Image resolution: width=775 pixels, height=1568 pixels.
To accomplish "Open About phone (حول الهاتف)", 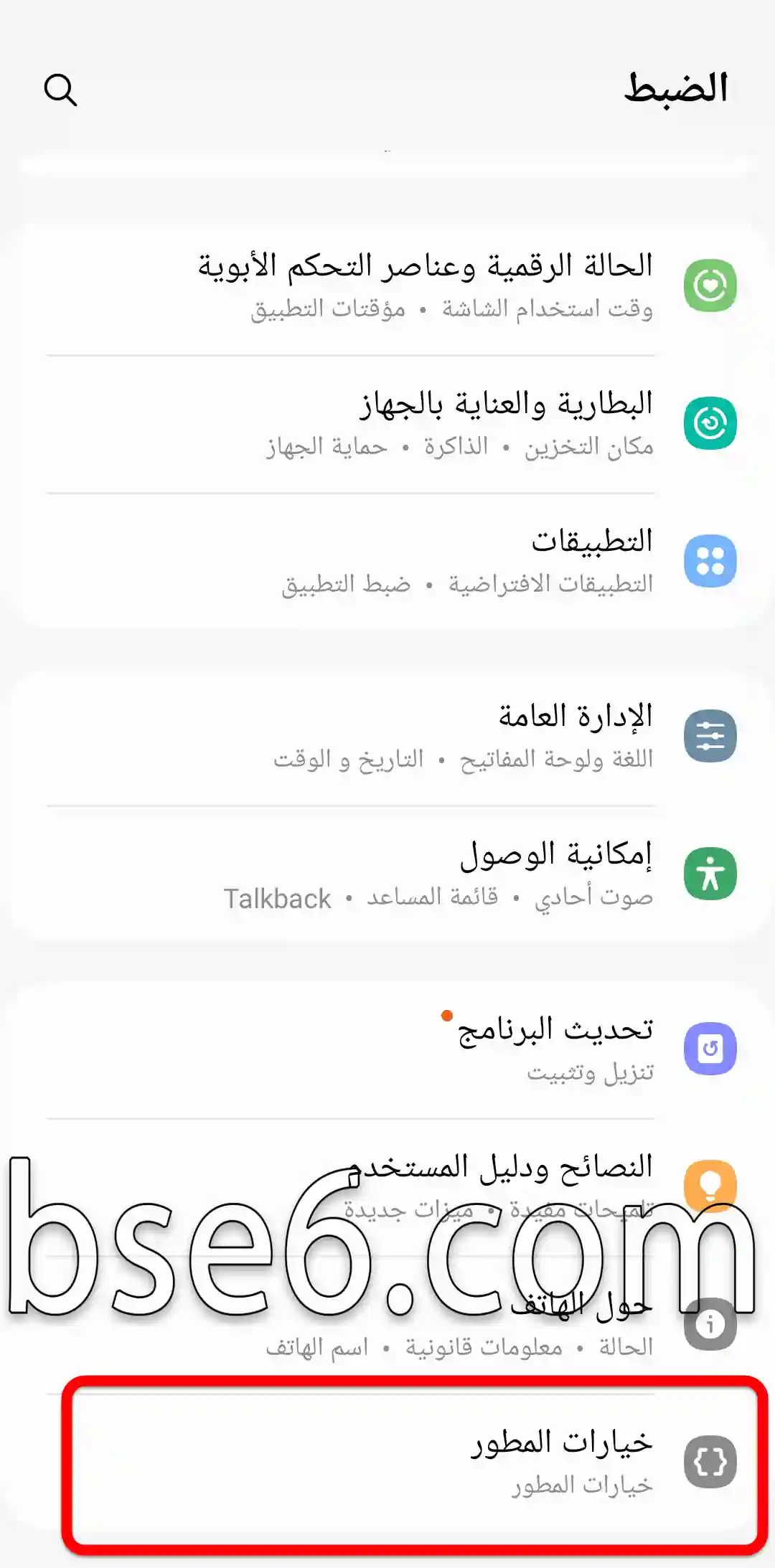I will 387,1325.
